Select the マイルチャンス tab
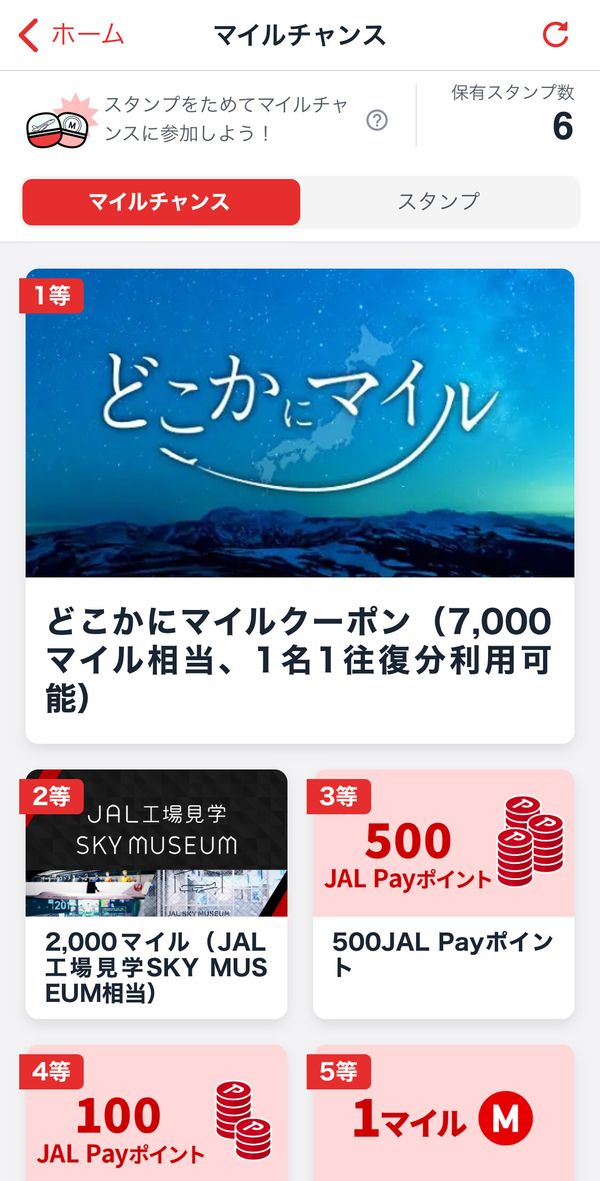 click(x=161, y=202)
